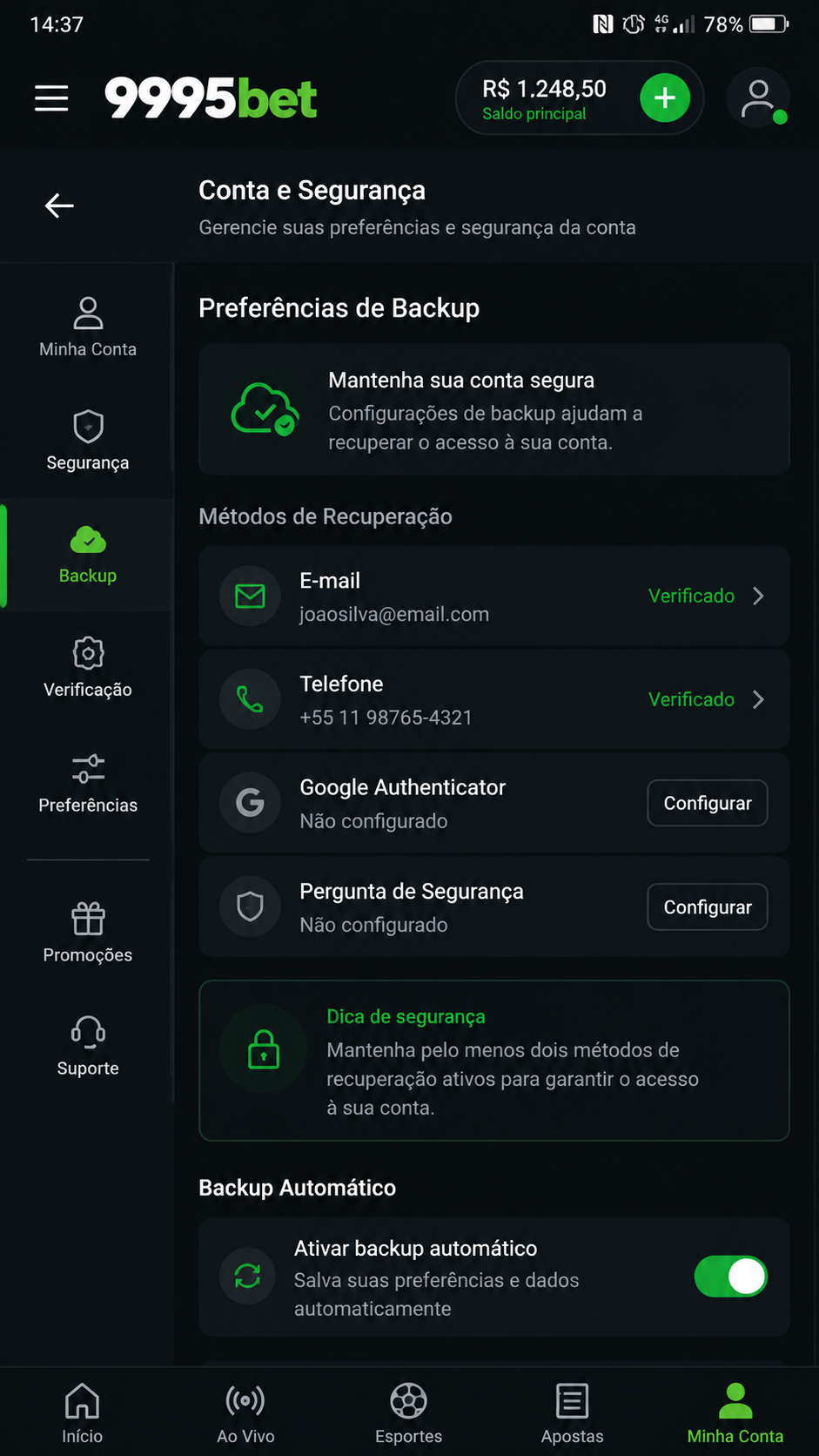Open the hamburger drawer menu

[x=51, y=98]
